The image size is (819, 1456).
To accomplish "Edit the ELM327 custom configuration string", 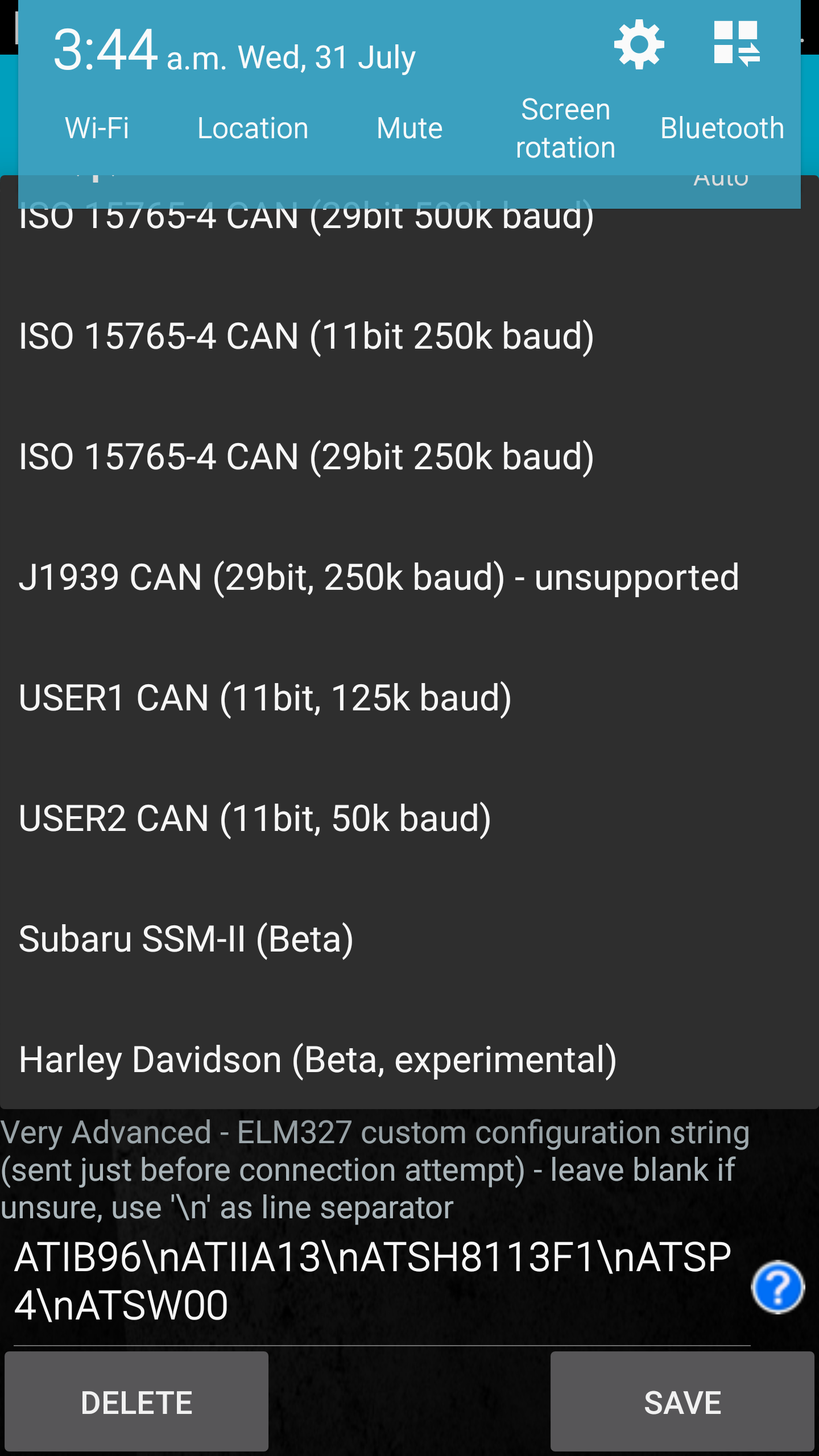I will (x=381, y=1282).
